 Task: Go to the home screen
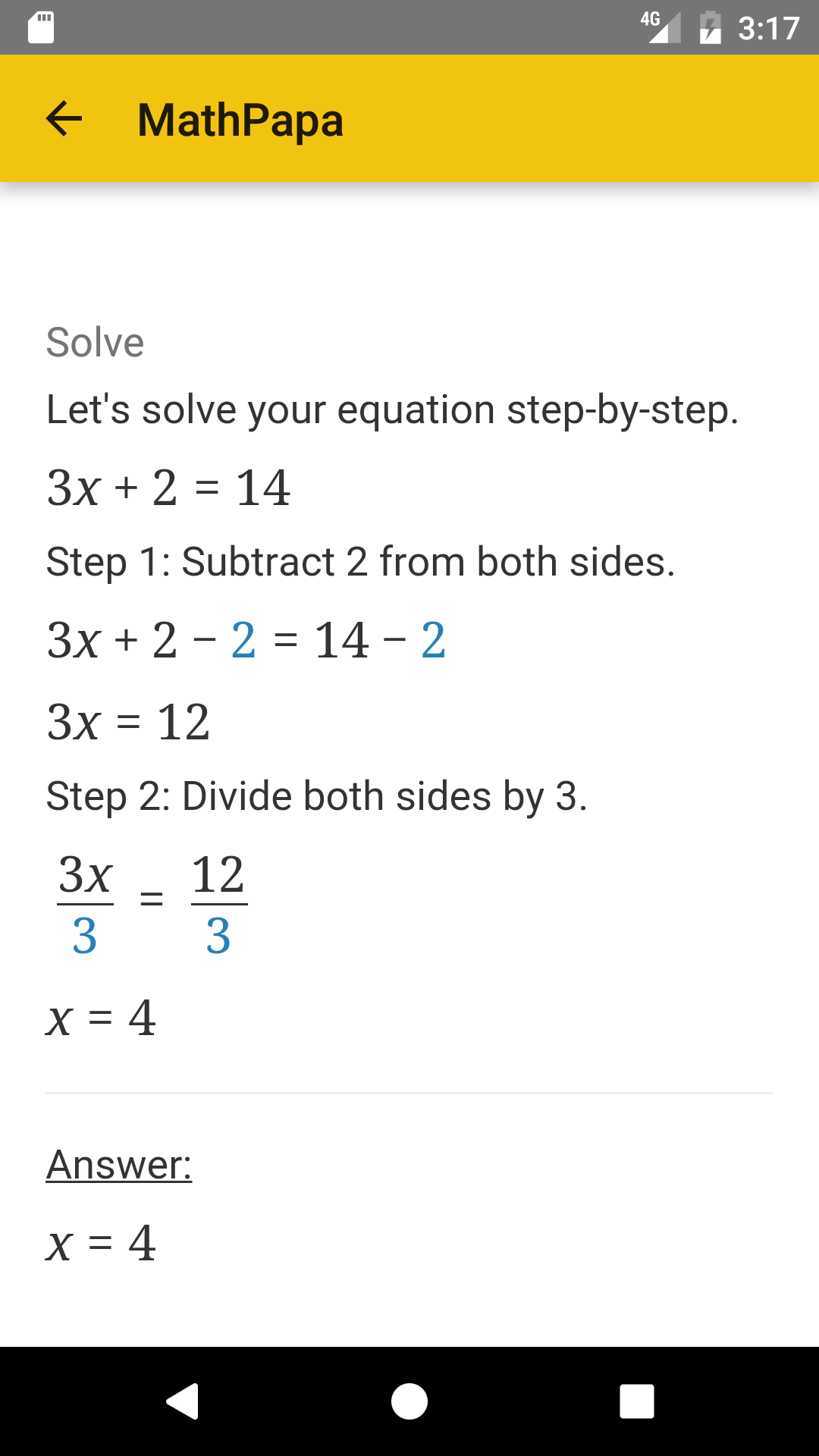click(x=409, y=1401)
